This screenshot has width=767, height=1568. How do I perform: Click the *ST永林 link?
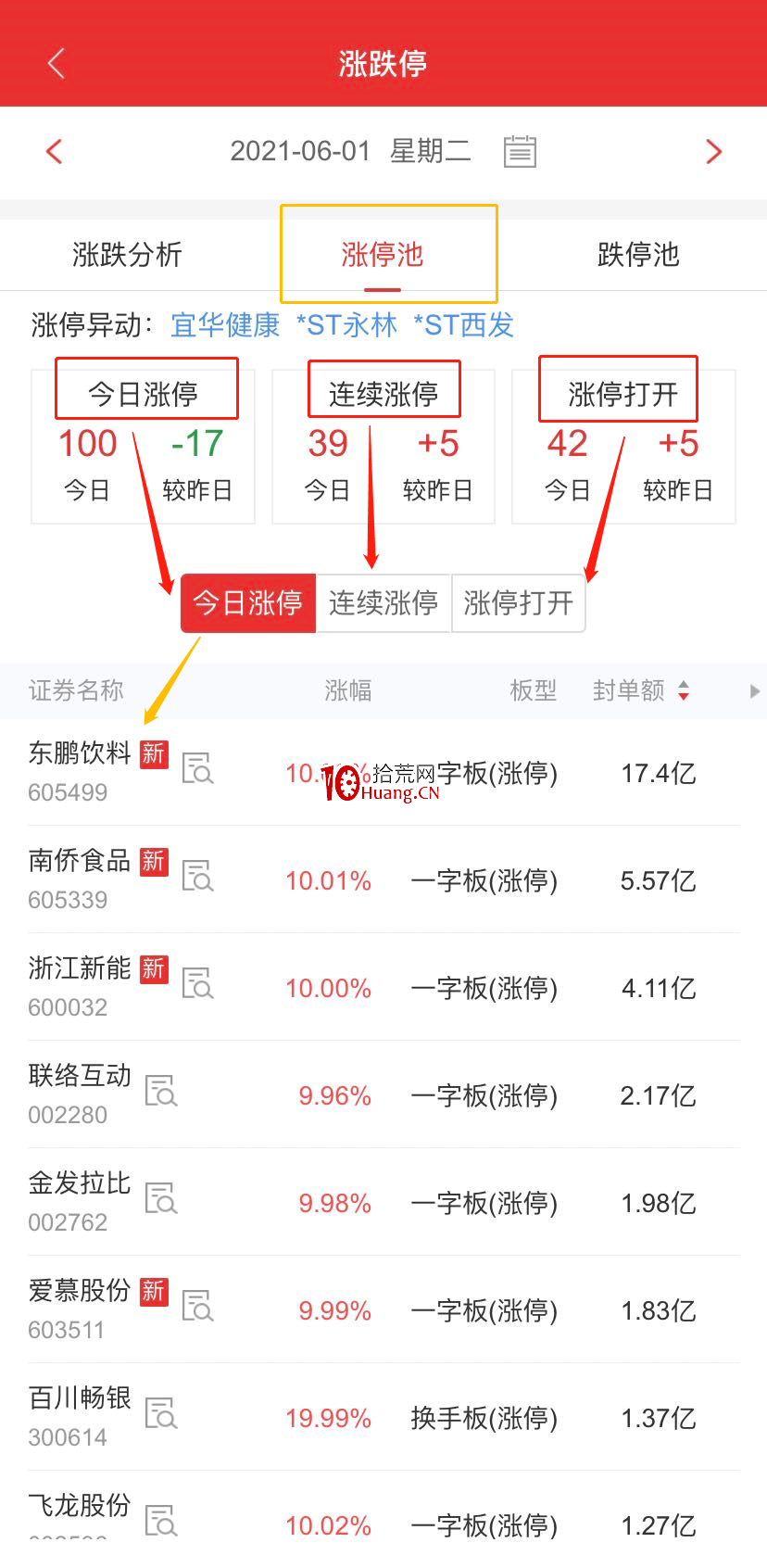point(347,325)
